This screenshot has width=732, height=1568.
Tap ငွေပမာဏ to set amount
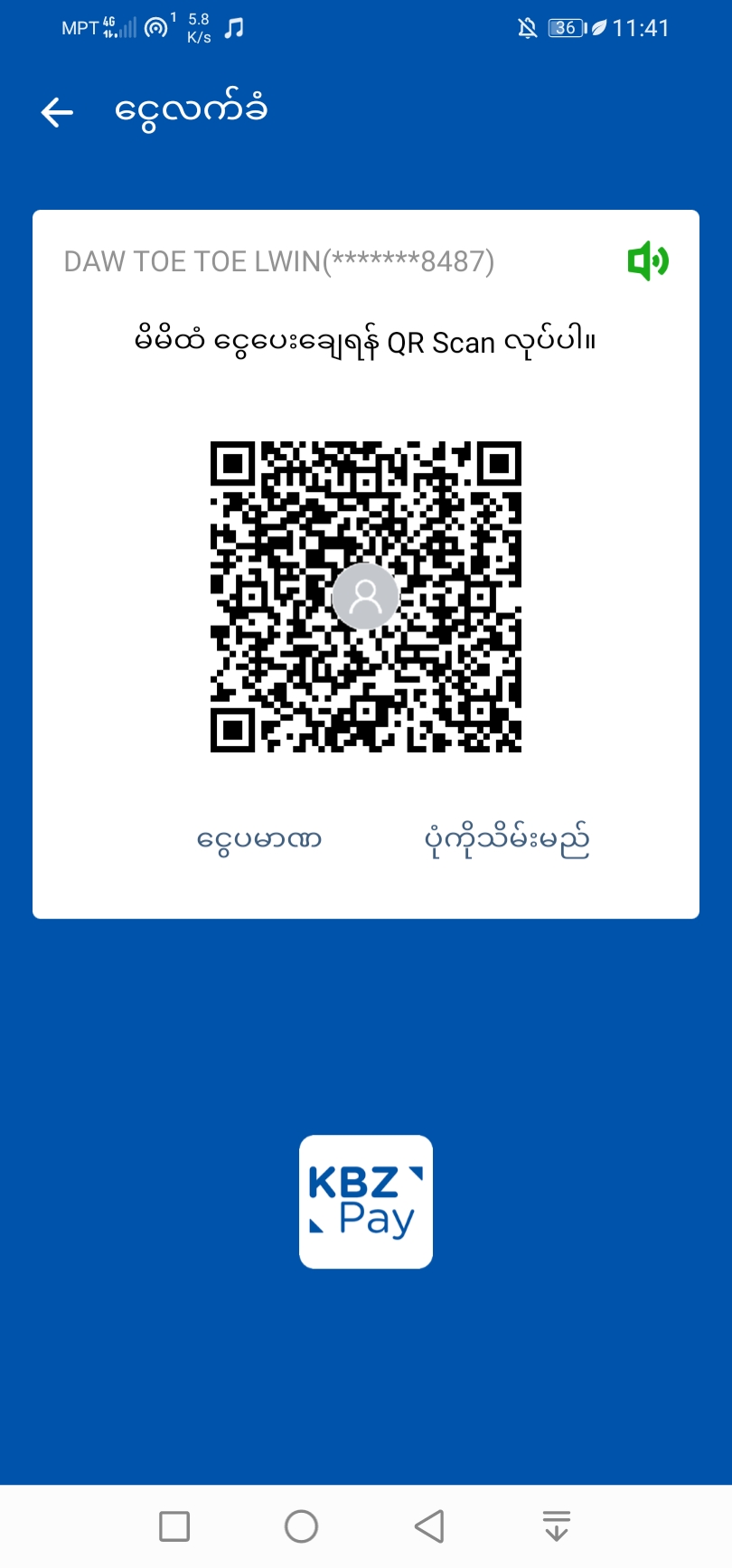(259, 840)
